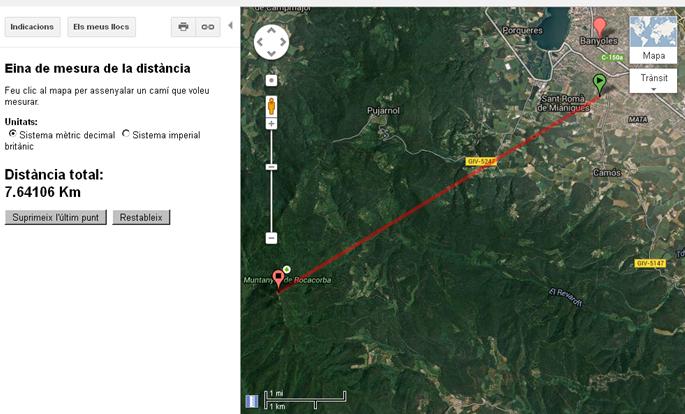Viewport: 685px width, 414px height.
Task: Print the map
Action: tap(183, 27)
